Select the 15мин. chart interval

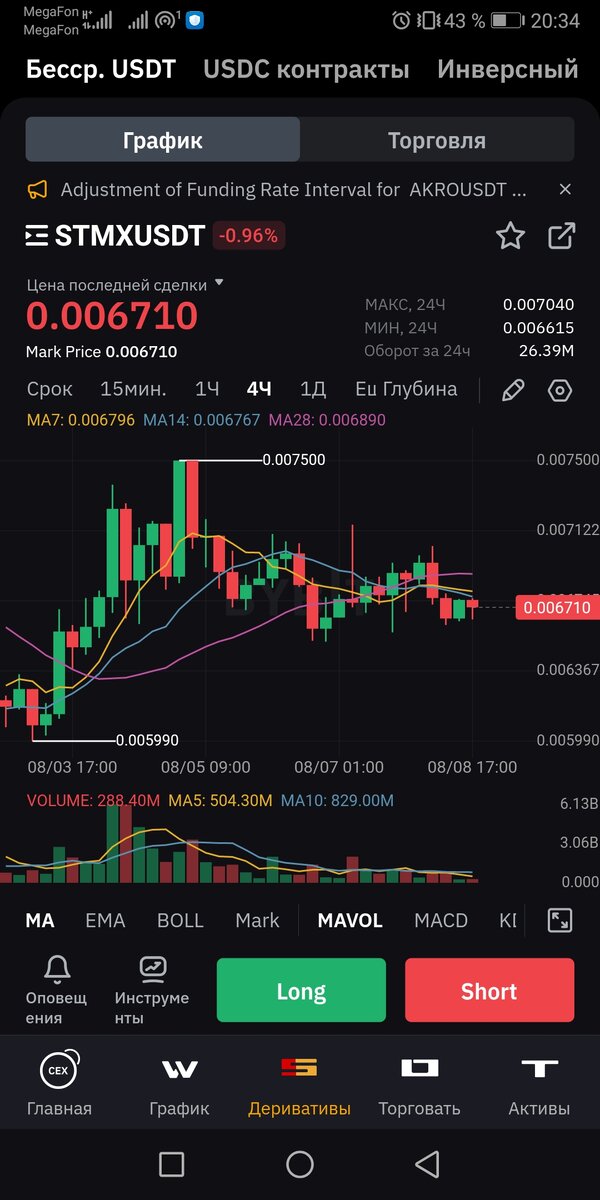click(133, 389)
